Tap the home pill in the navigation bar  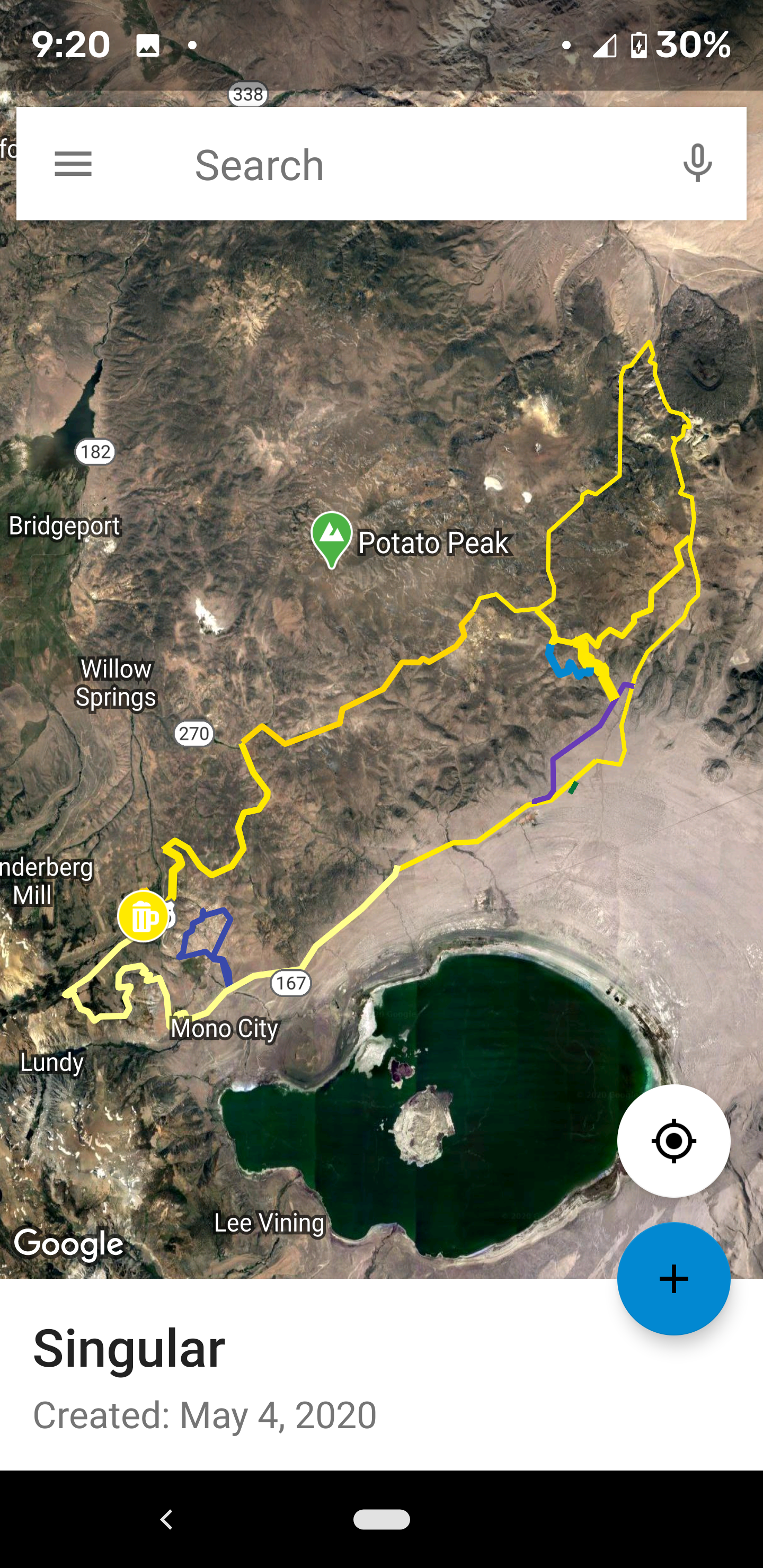[x=381, y=1519]
